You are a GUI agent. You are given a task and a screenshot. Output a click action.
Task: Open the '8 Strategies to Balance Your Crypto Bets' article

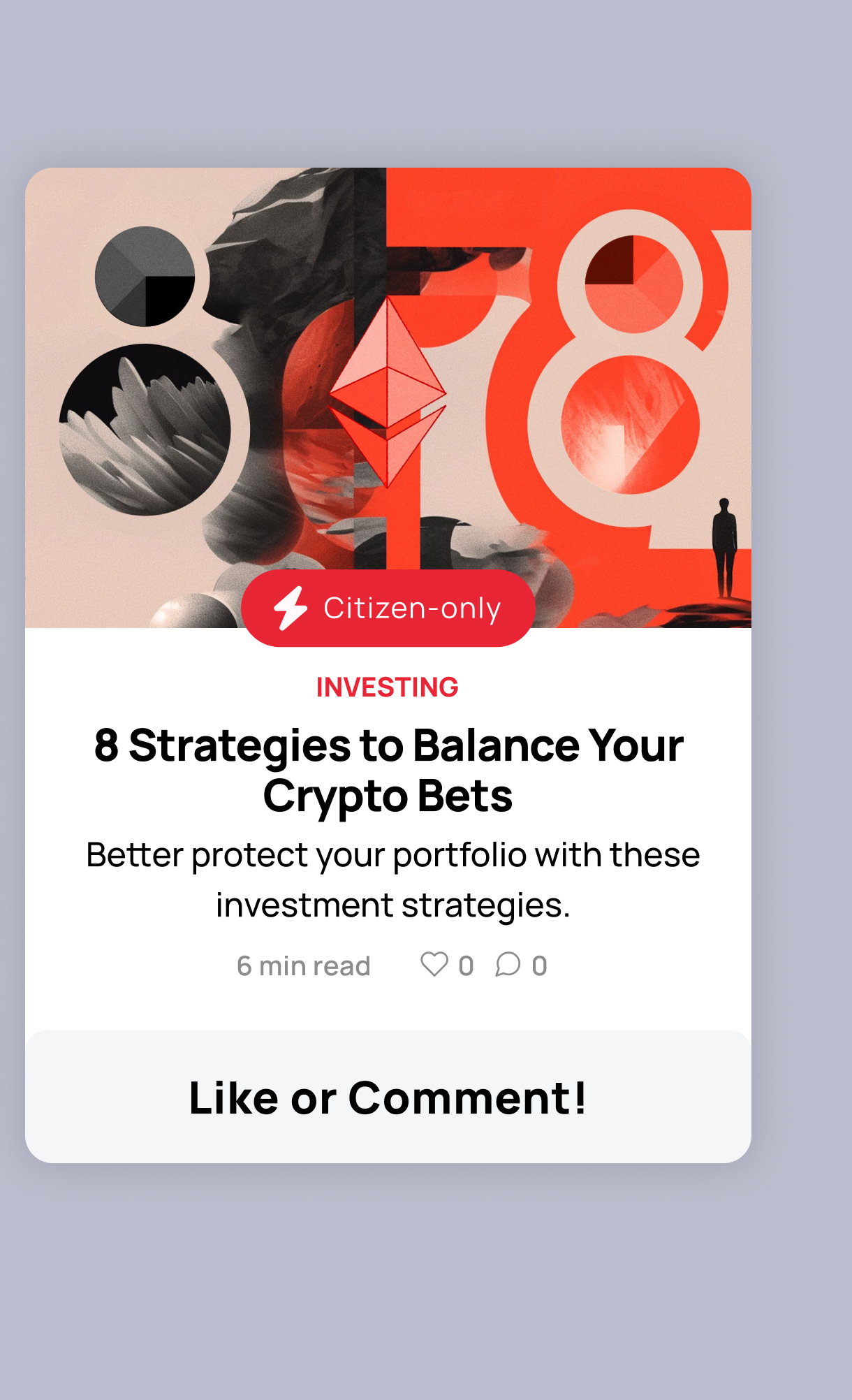pos(388,770)
